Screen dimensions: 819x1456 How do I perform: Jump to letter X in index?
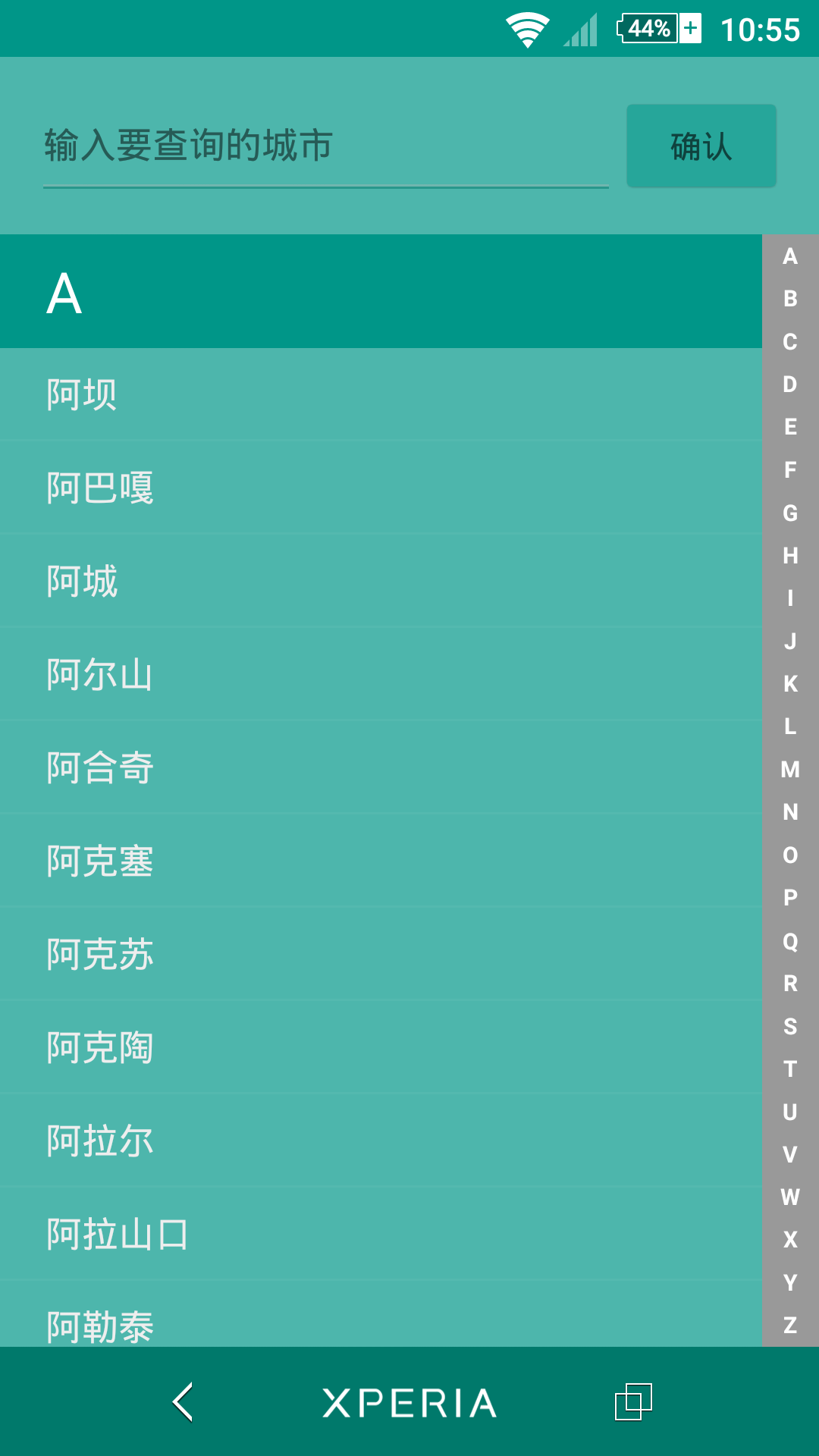click(790, 1239)
